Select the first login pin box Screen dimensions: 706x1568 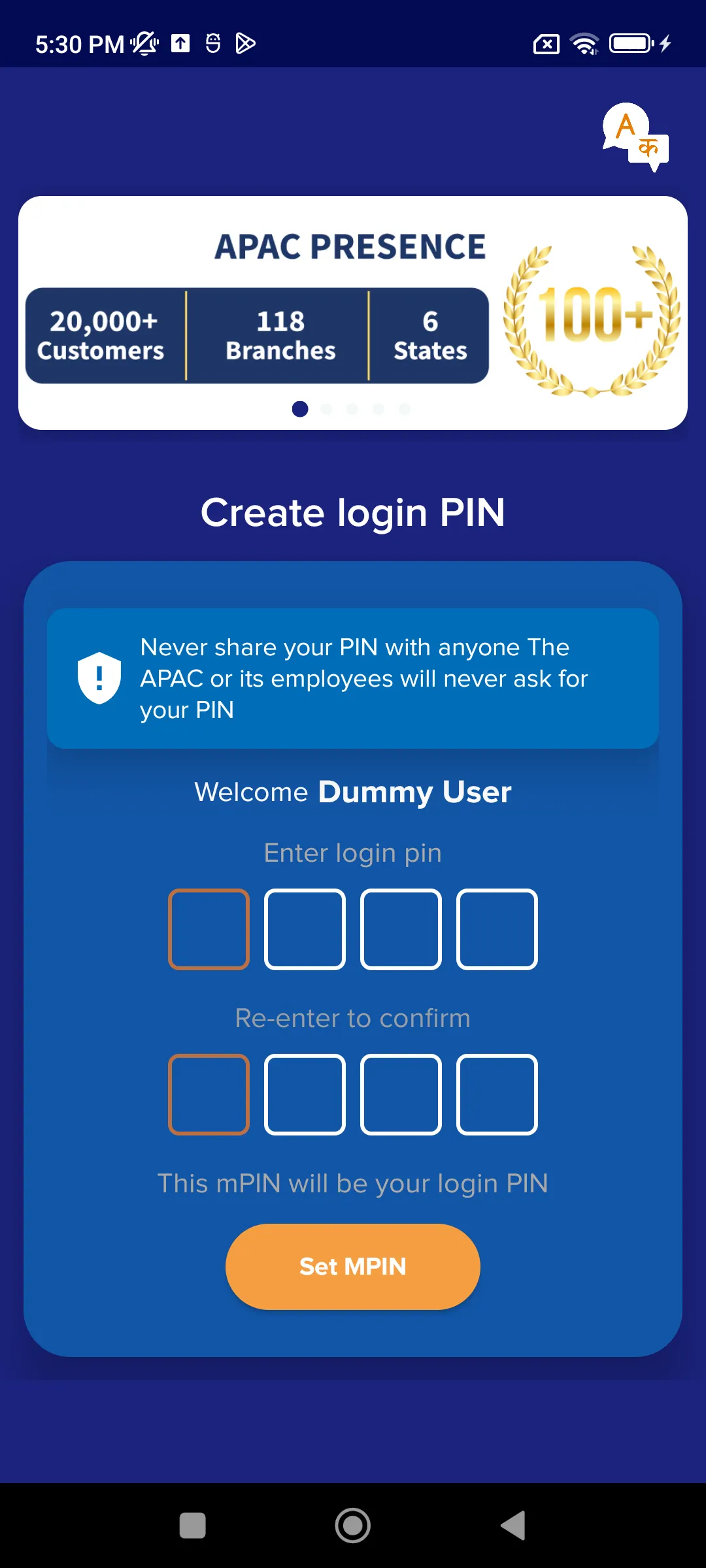208,930
